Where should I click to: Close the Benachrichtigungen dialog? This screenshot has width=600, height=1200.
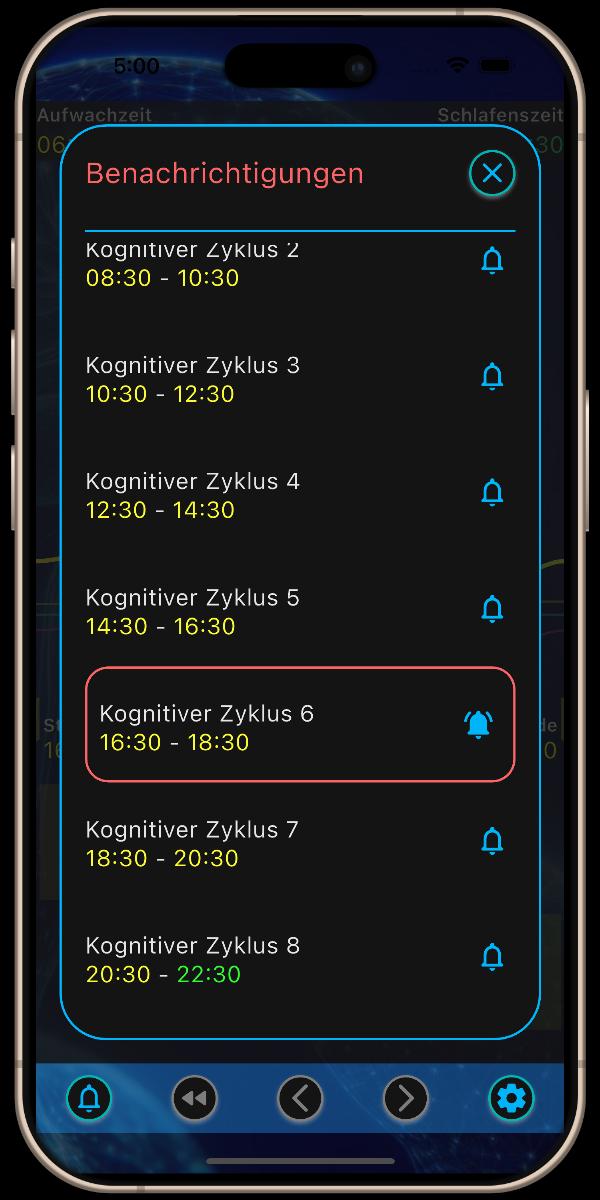(x=492, y=173)
